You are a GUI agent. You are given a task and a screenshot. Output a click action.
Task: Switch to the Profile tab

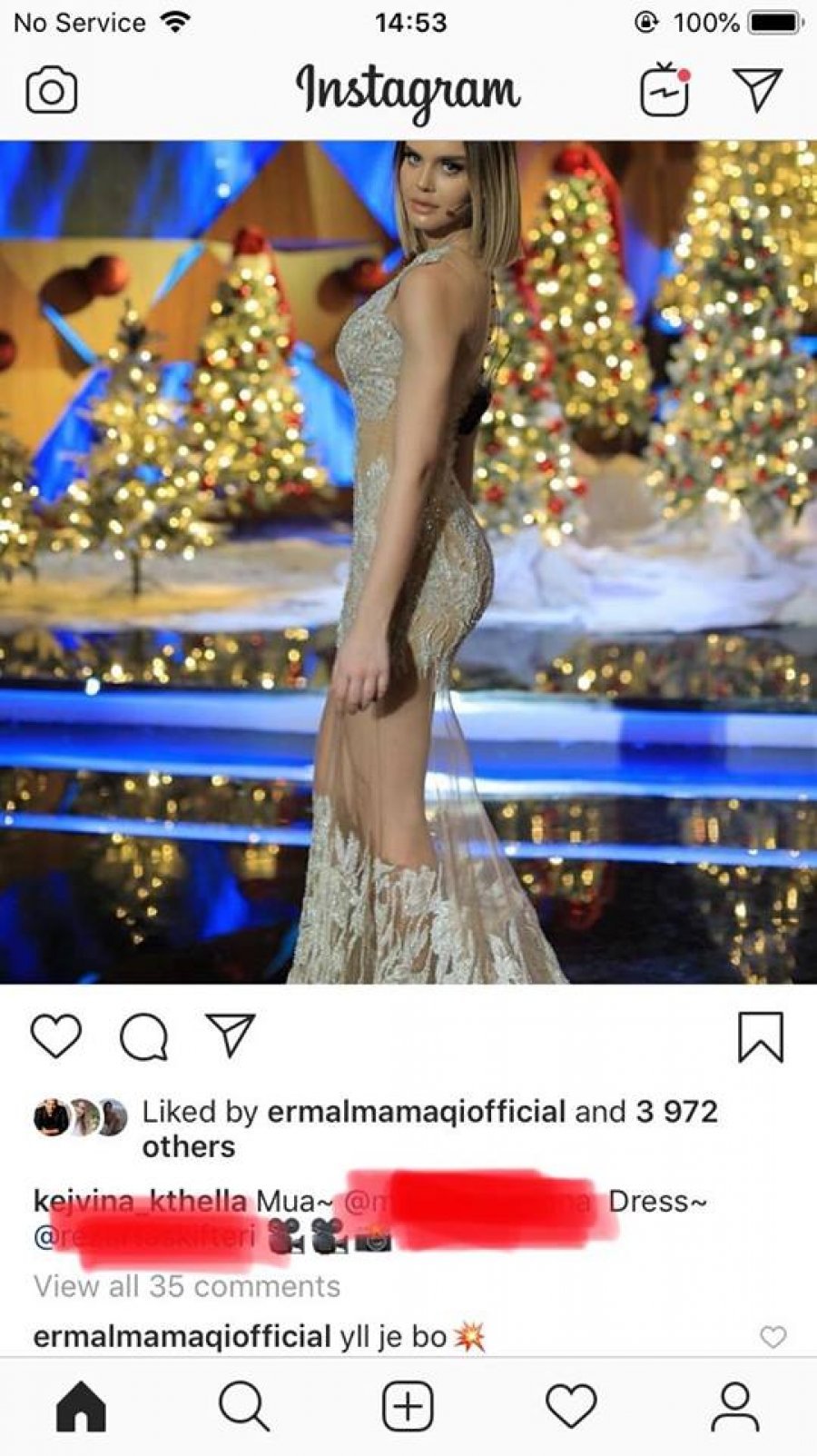pos(734,1407)
